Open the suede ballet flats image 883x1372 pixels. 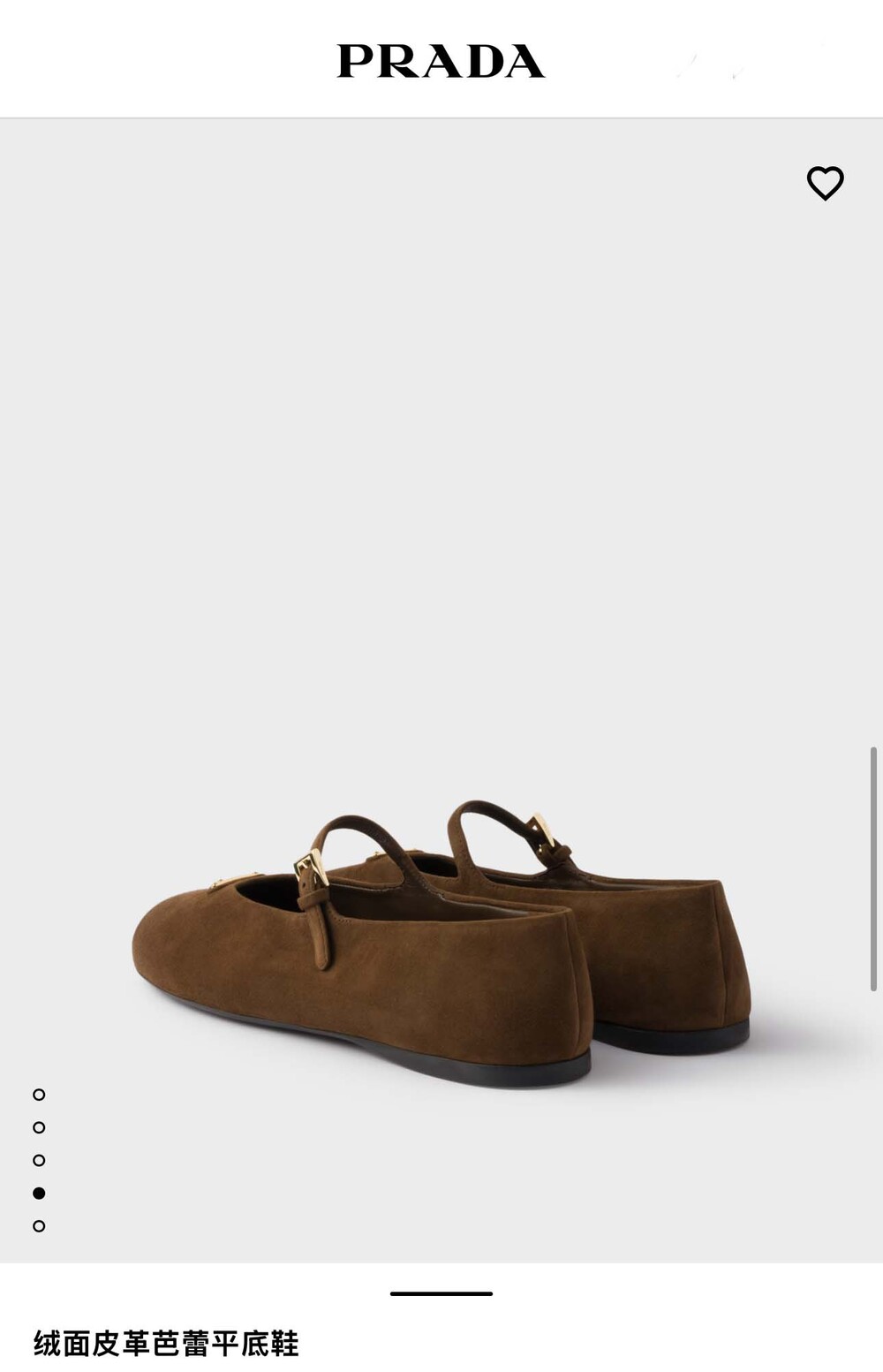(441, 944)
